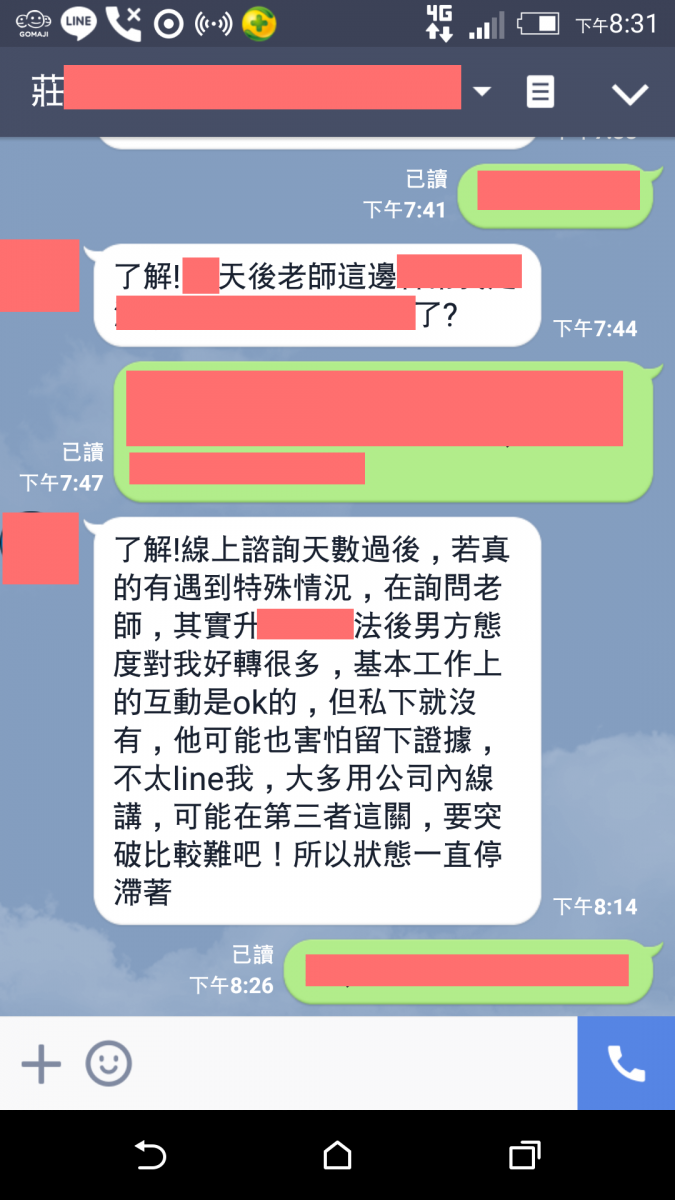The image size is (675, 1200).
Task: Open the emoji sticker picker
Action: [x=108, y=1064]
